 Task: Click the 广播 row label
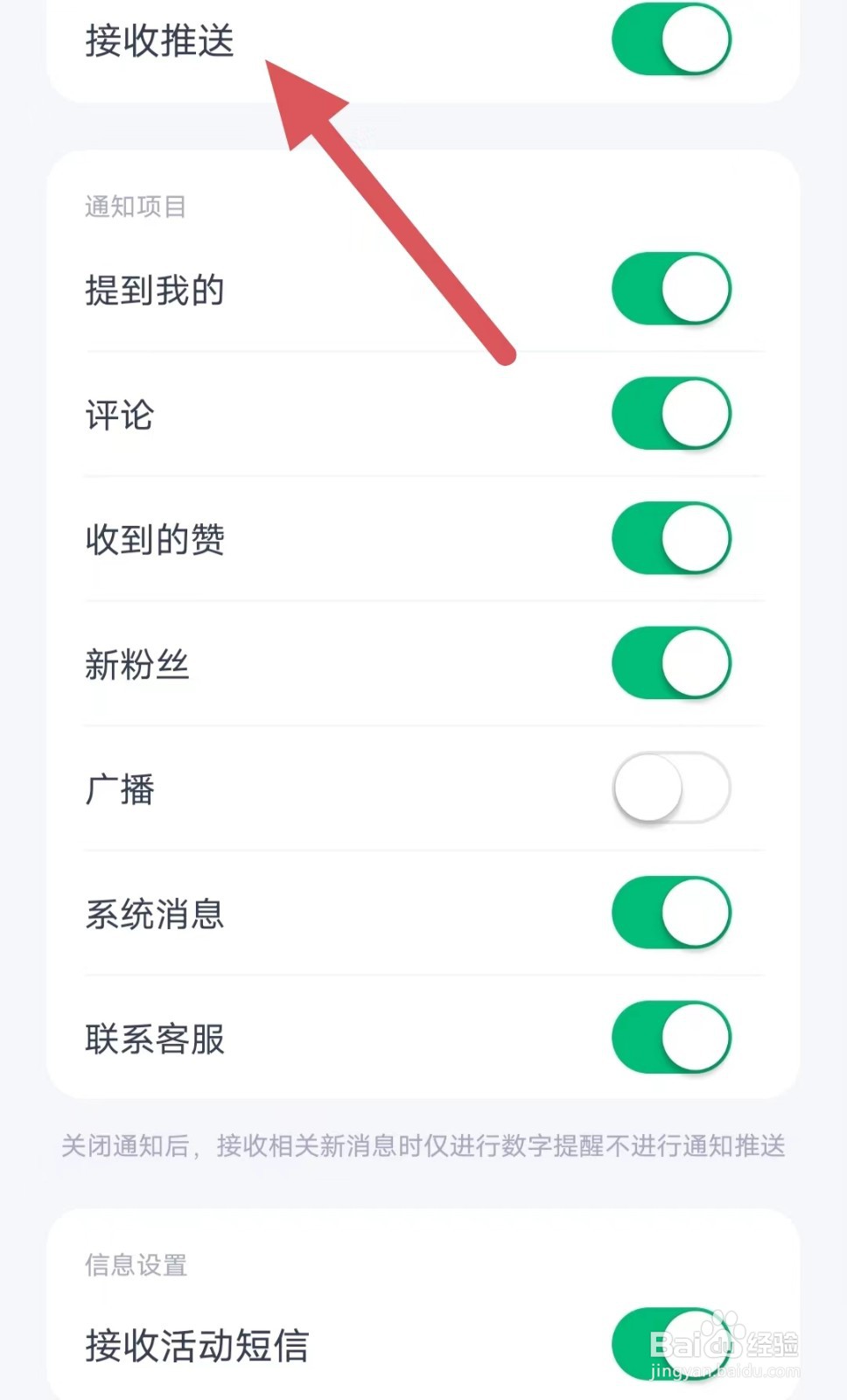pos(121,787)
